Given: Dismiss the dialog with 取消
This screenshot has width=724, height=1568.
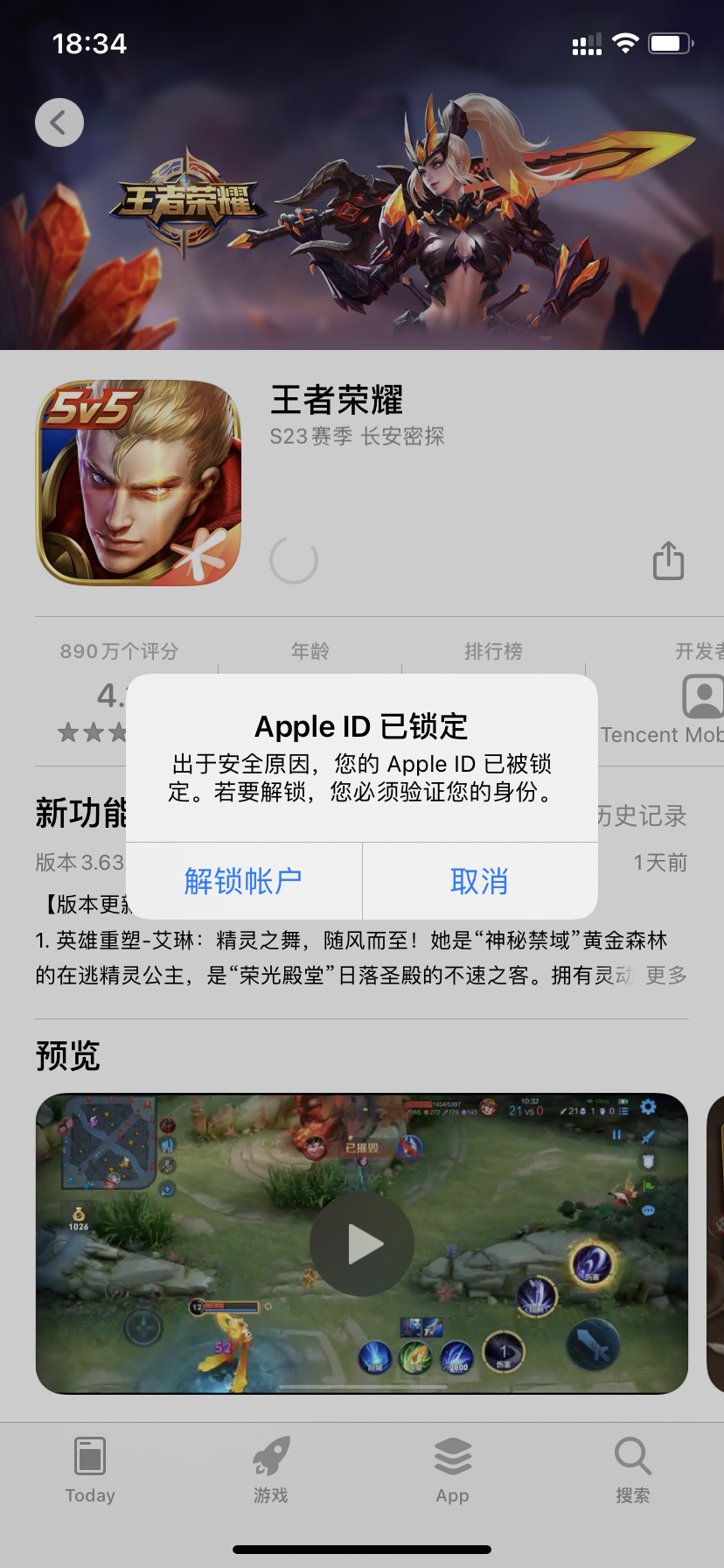Looking at the screenshot, I should (x=479, y=881).
